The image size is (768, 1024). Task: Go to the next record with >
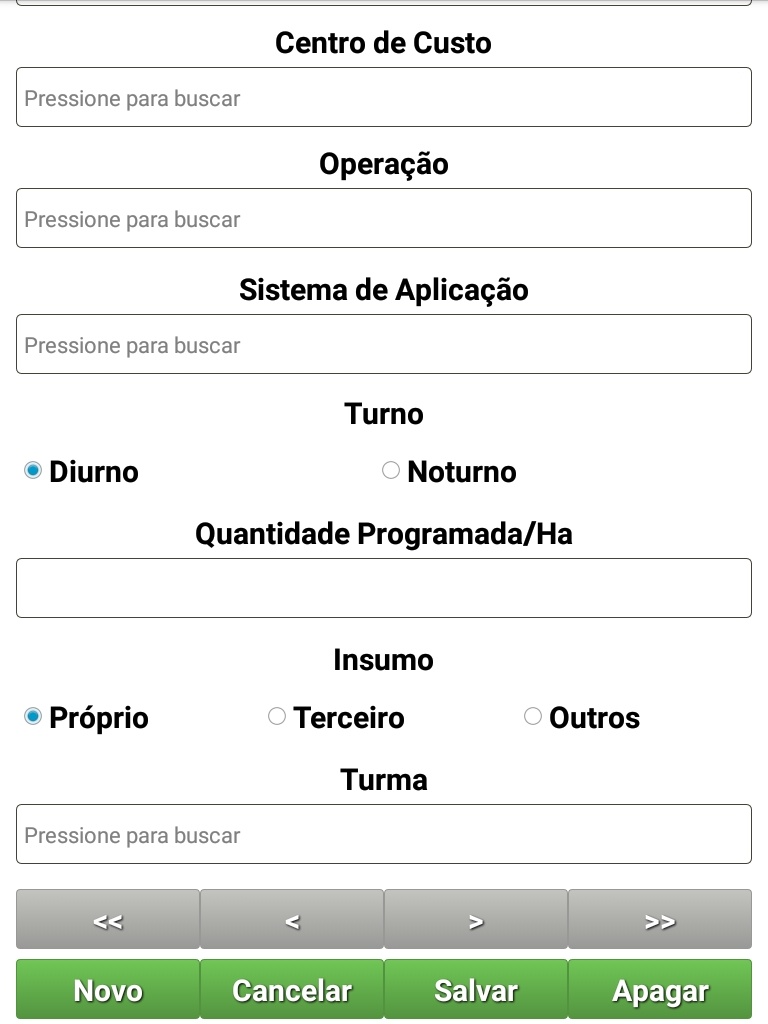(x=476, y=920)
